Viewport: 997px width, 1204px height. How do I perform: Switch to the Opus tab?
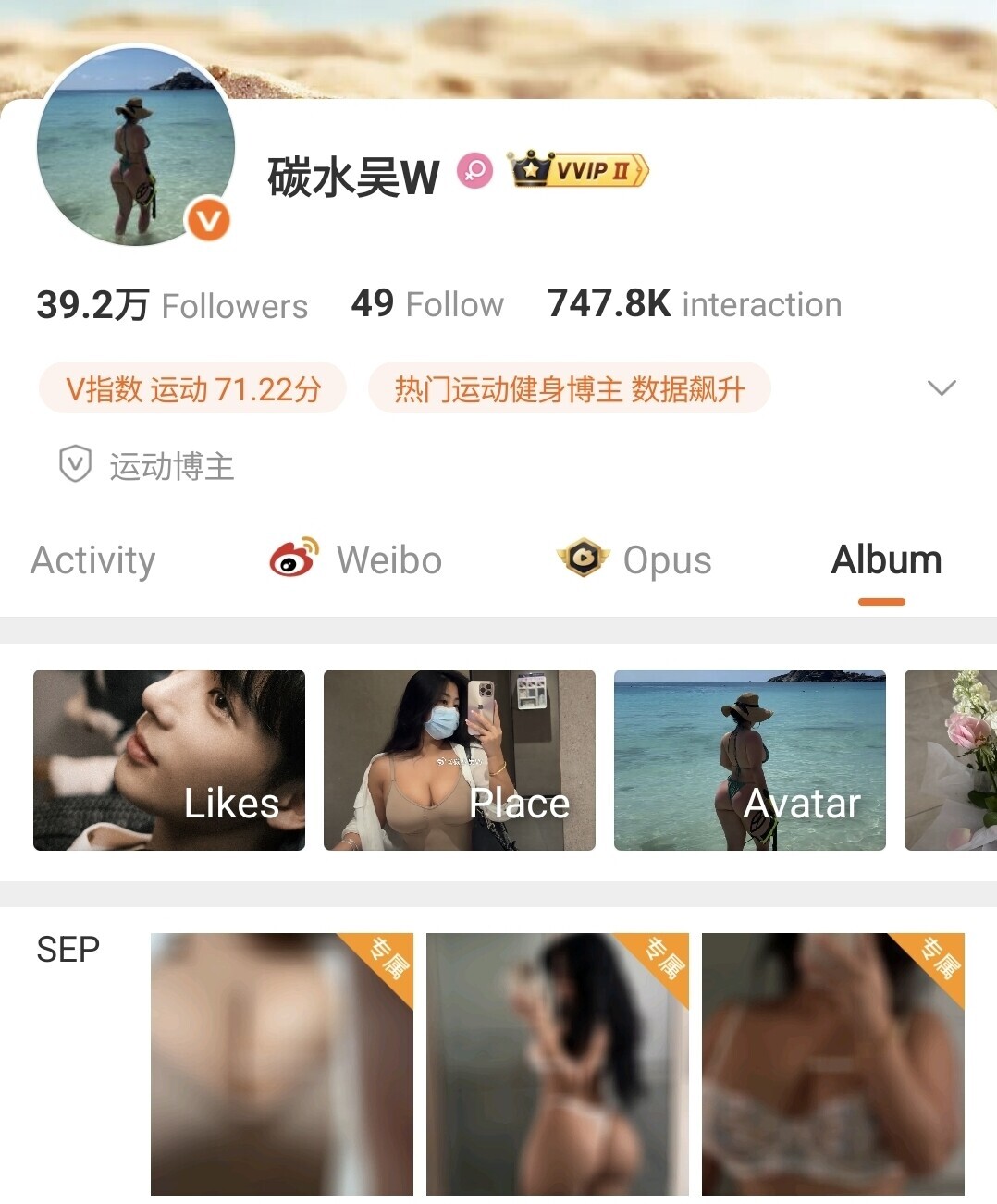[x=635, y=560]
